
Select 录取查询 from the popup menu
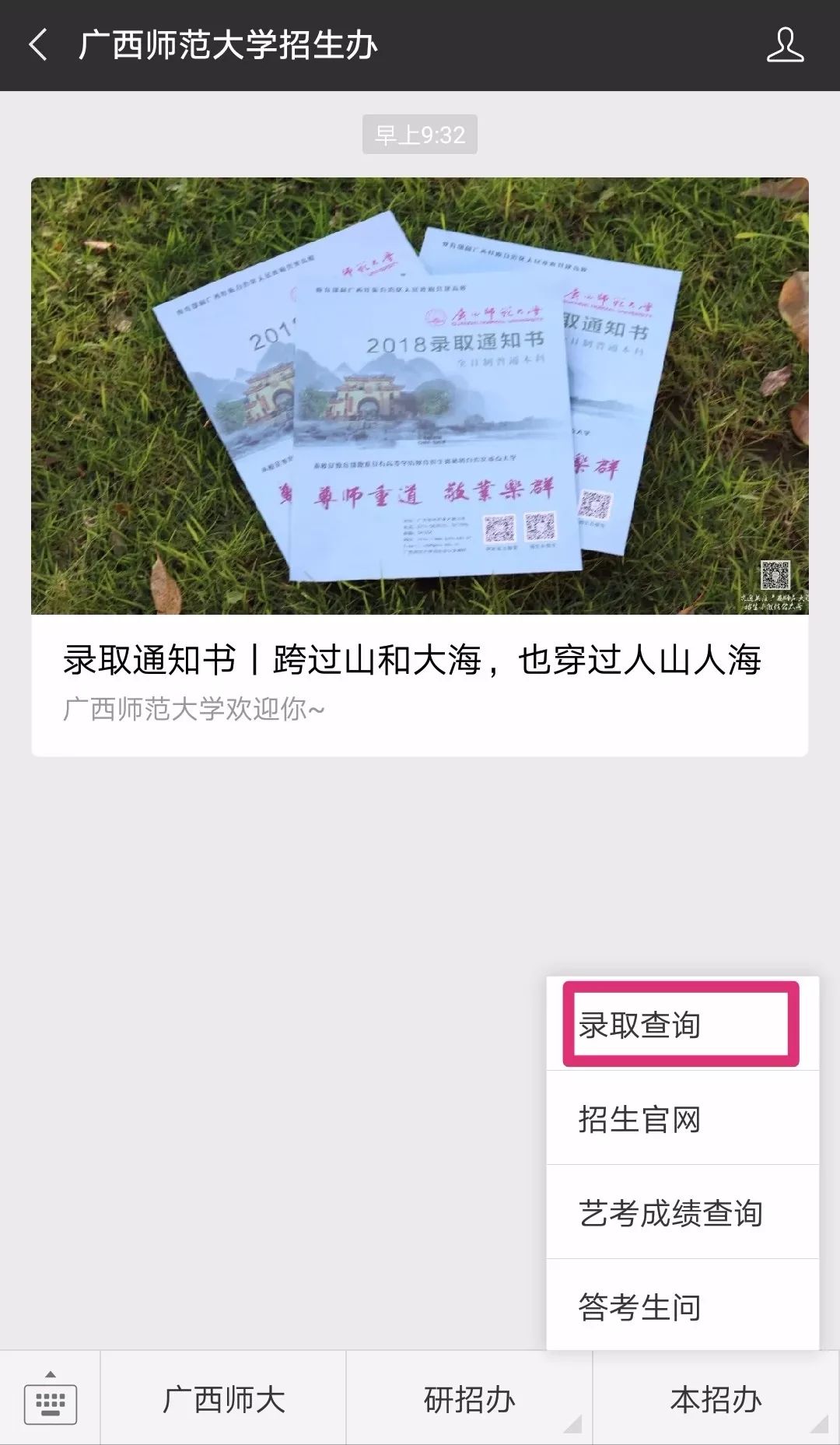[681, 1025]
